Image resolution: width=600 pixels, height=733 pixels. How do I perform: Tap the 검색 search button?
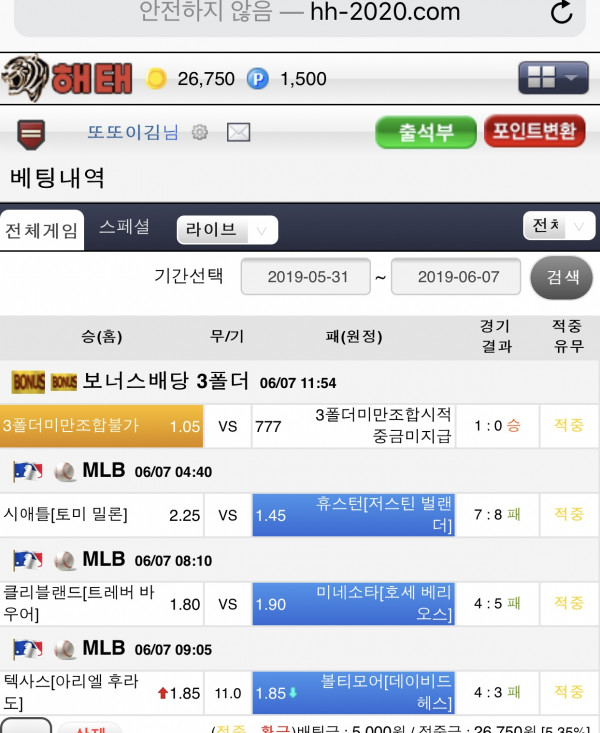(562, 277)
